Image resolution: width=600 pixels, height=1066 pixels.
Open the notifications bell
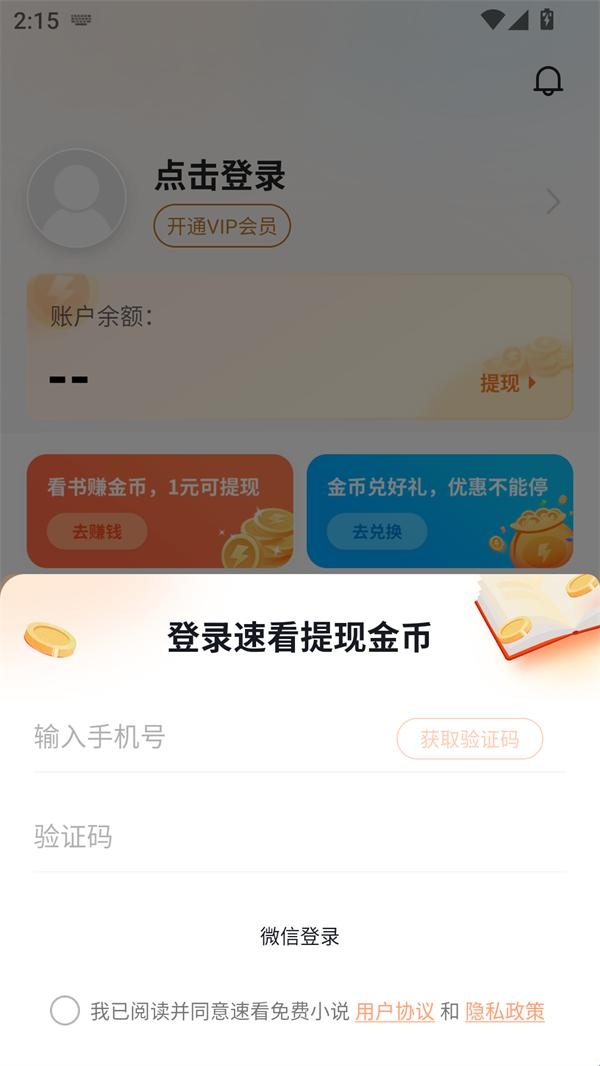548,81
